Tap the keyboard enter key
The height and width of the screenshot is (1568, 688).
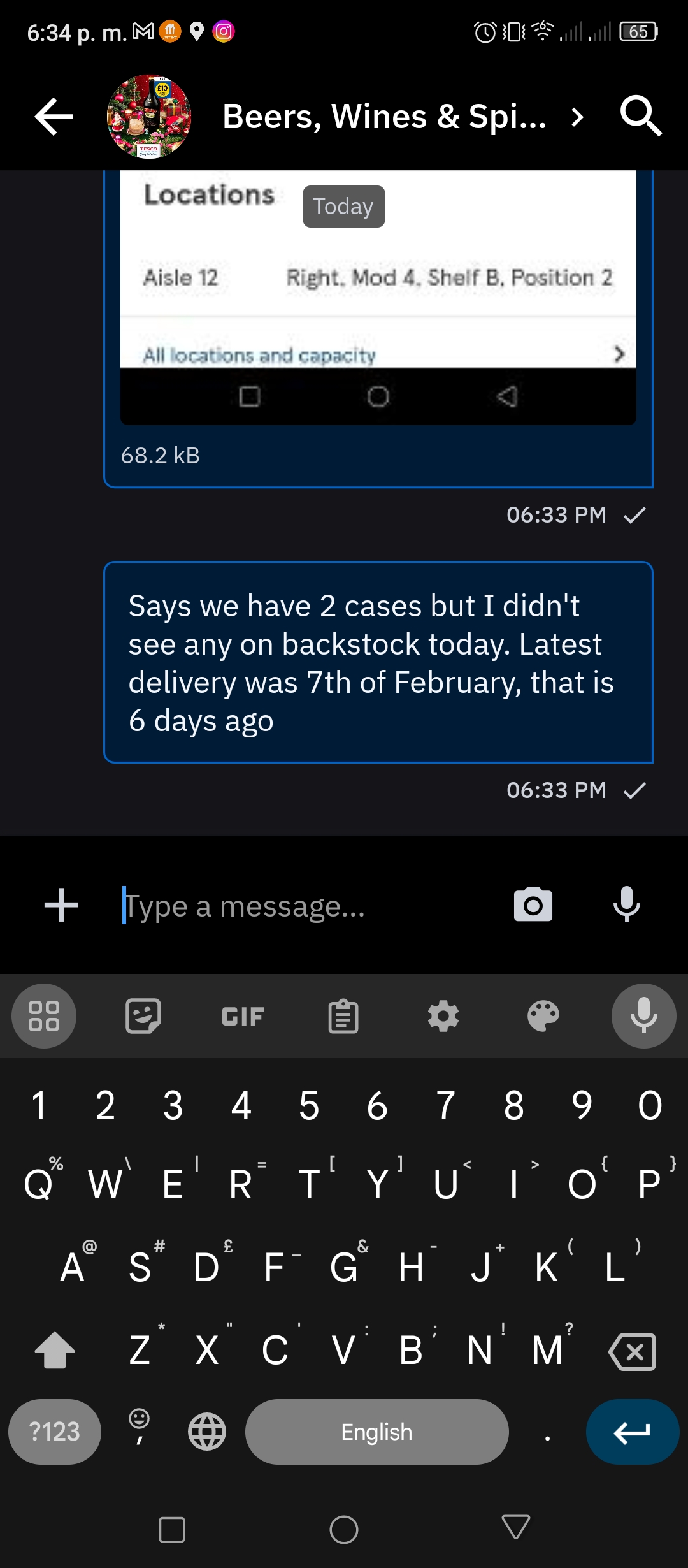pyautogui.click(x=633, y=1432)
